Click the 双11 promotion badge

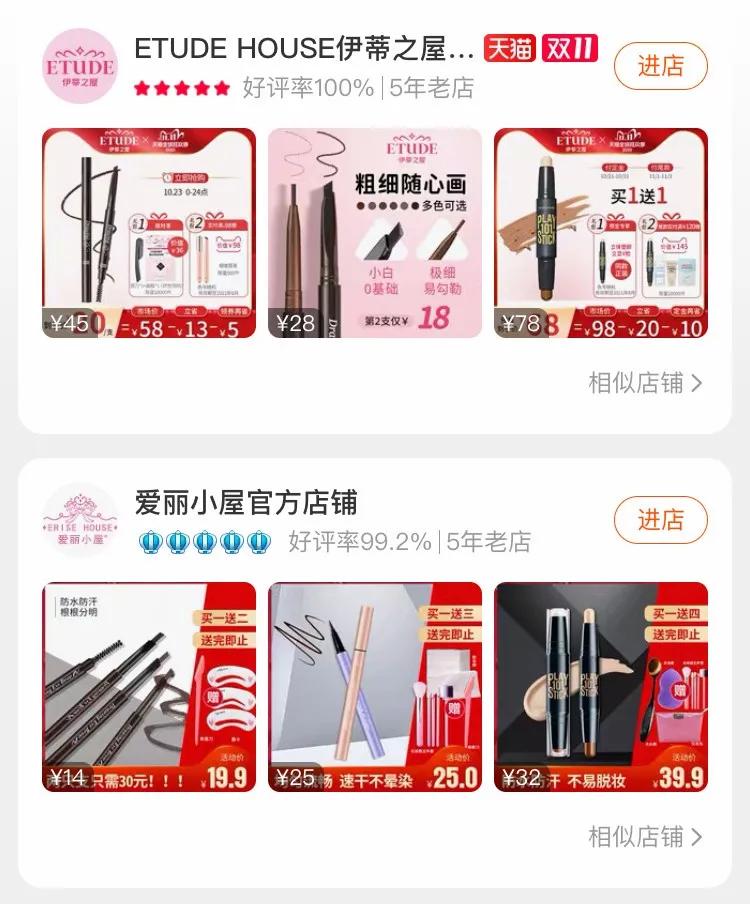tap(568, 45)
